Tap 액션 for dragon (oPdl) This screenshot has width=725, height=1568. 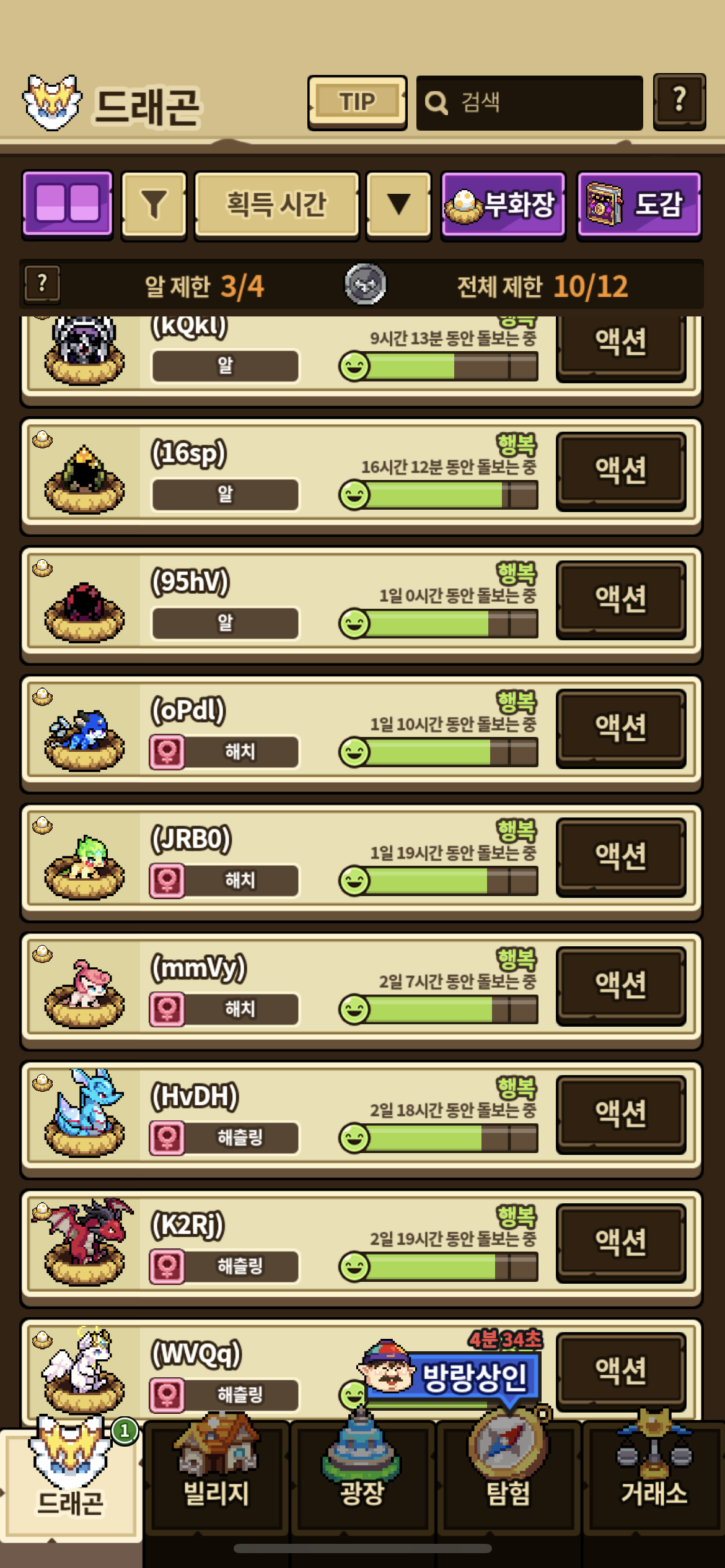tap(621, 728)
